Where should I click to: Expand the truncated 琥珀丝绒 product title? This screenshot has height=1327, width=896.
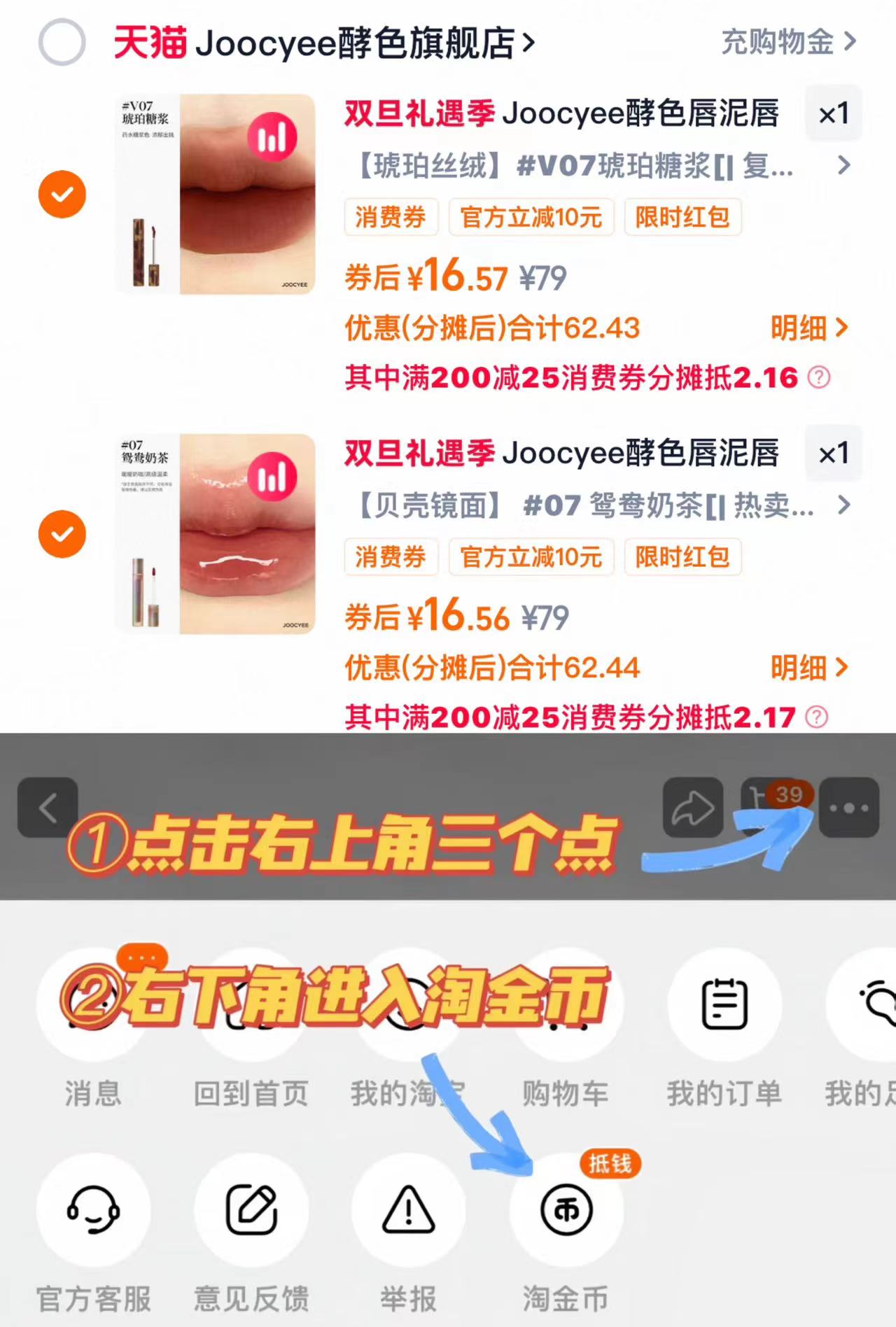(x=843, y=167)
